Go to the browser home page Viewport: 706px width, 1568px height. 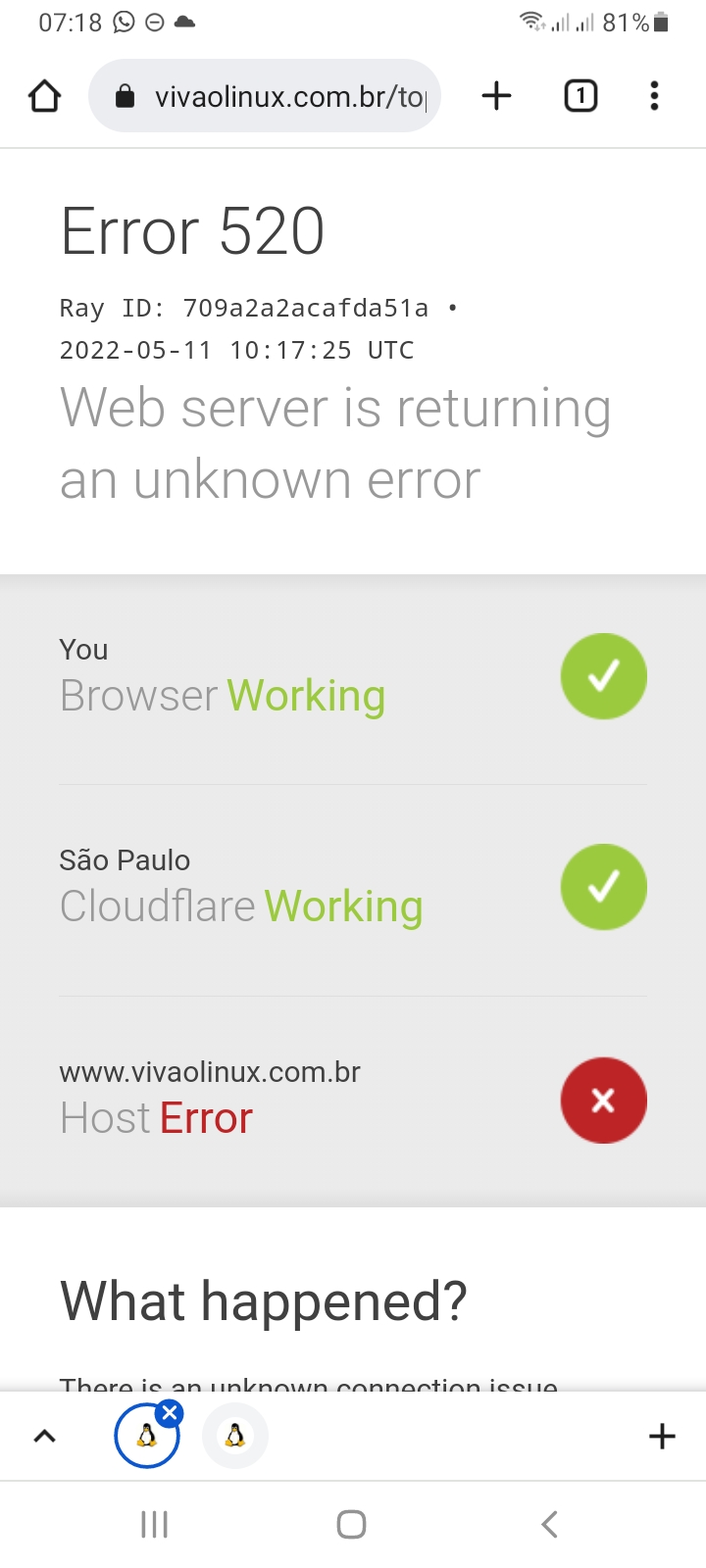44,96
